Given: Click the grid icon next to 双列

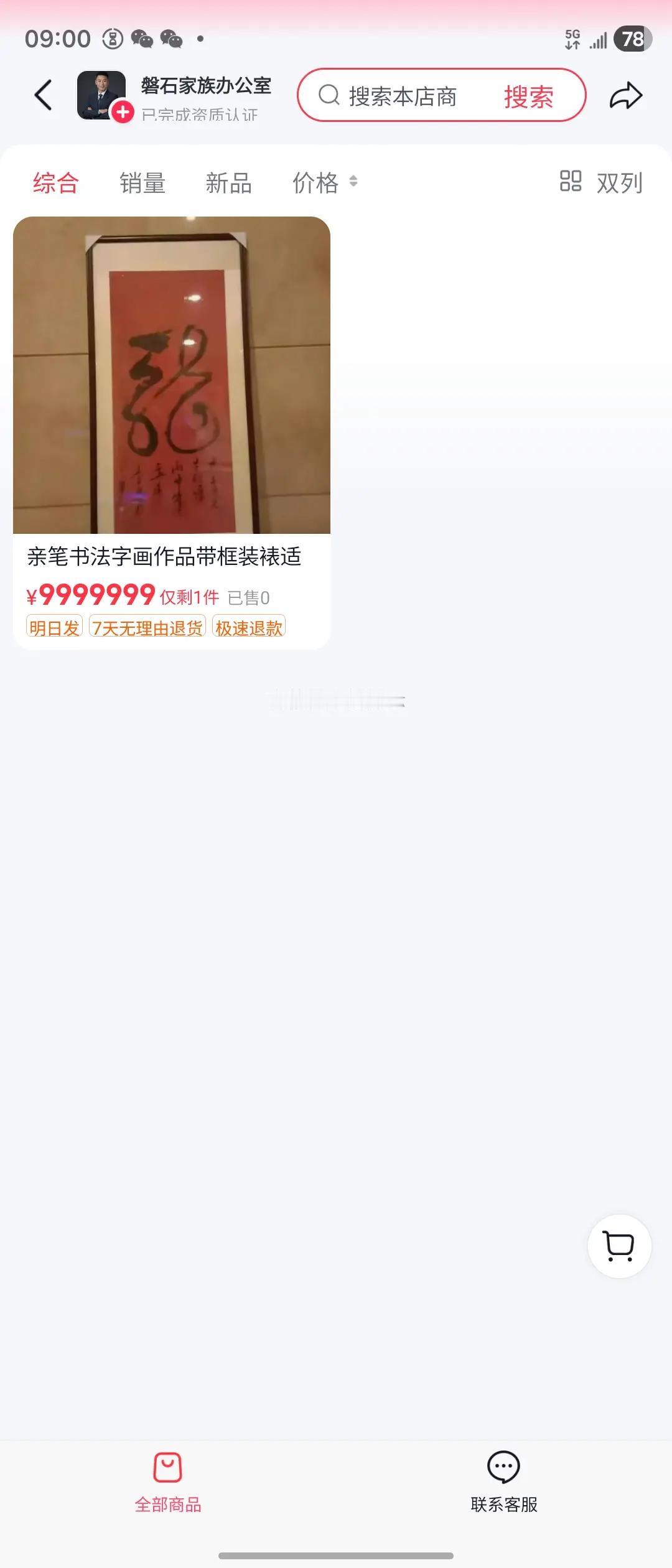Looking at the screenshot, I should [570, 182].
